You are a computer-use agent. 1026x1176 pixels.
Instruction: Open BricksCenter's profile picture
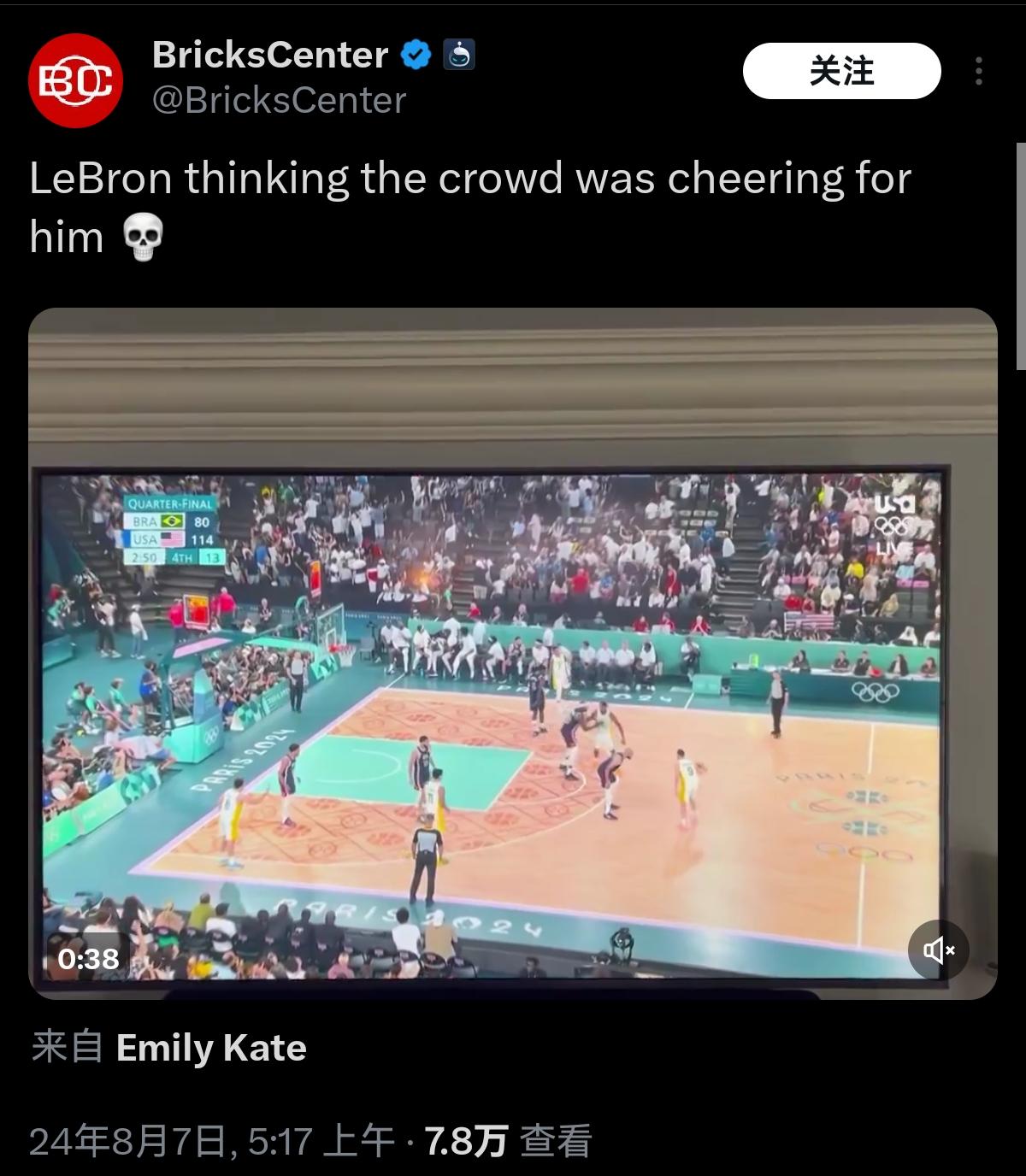pos(75,80)
